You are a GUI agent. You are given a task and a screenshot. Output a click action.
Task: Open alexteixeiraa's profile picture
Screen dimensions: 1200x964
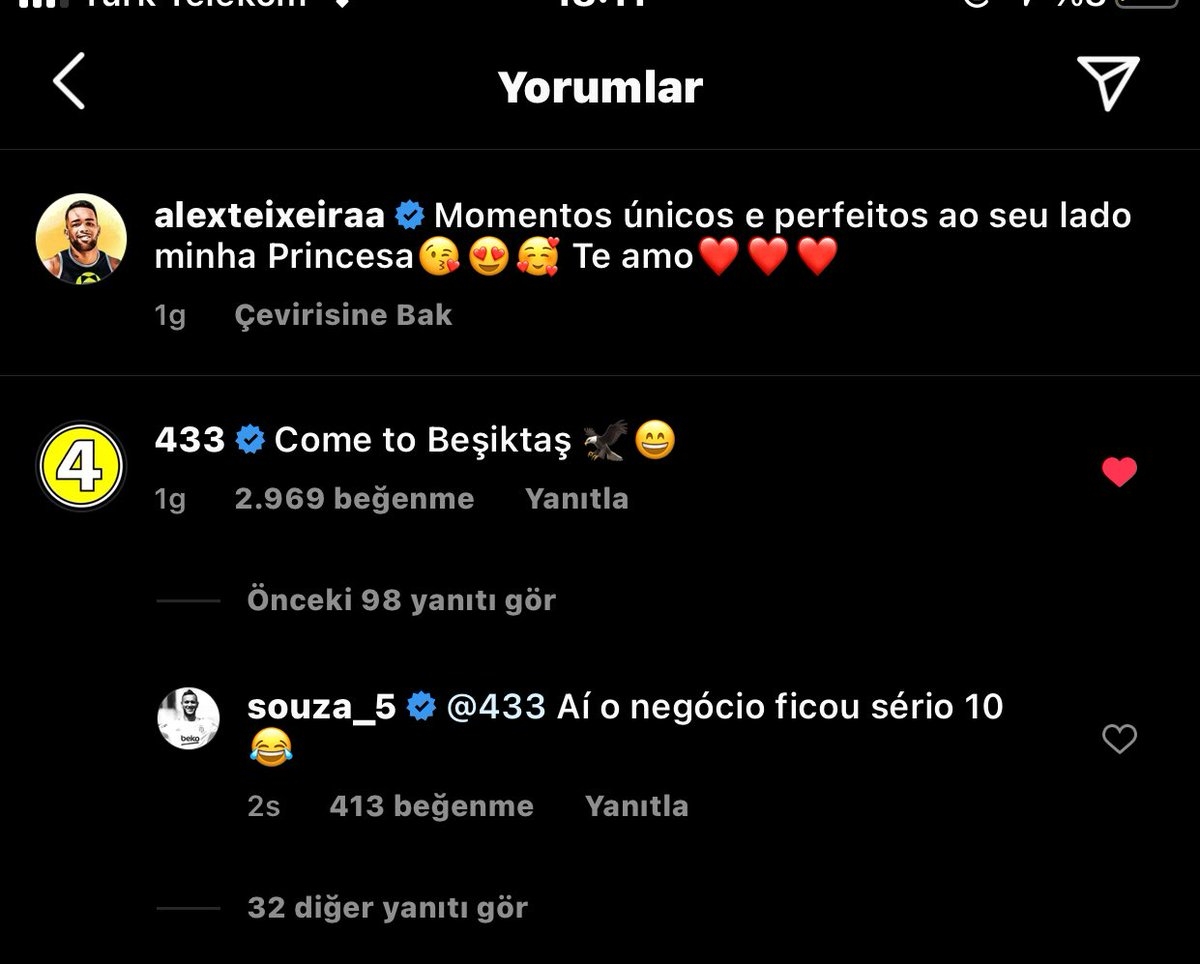81,238
